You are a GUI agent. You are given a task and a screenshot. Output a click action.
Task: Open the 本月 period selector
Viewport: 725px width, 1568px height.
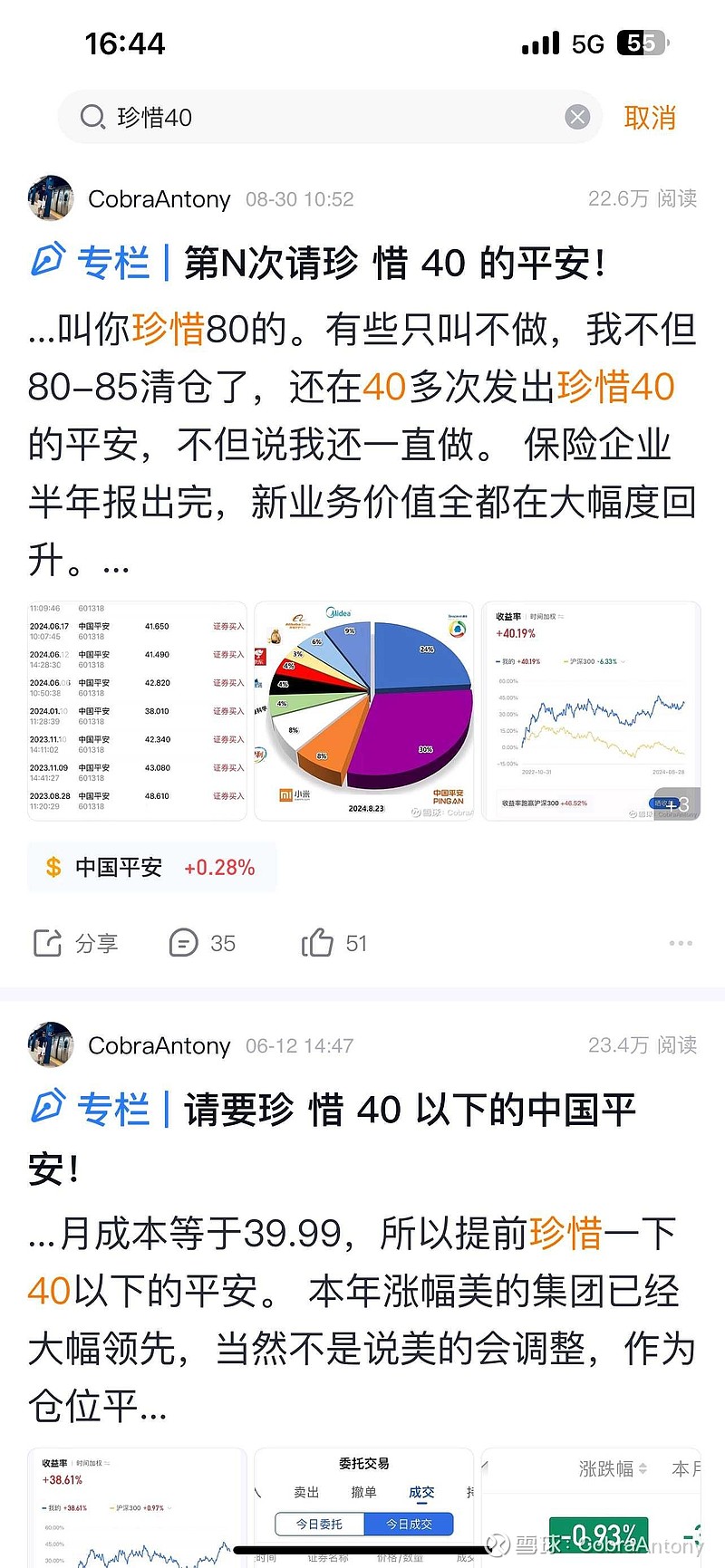(x=686, y=1468)
